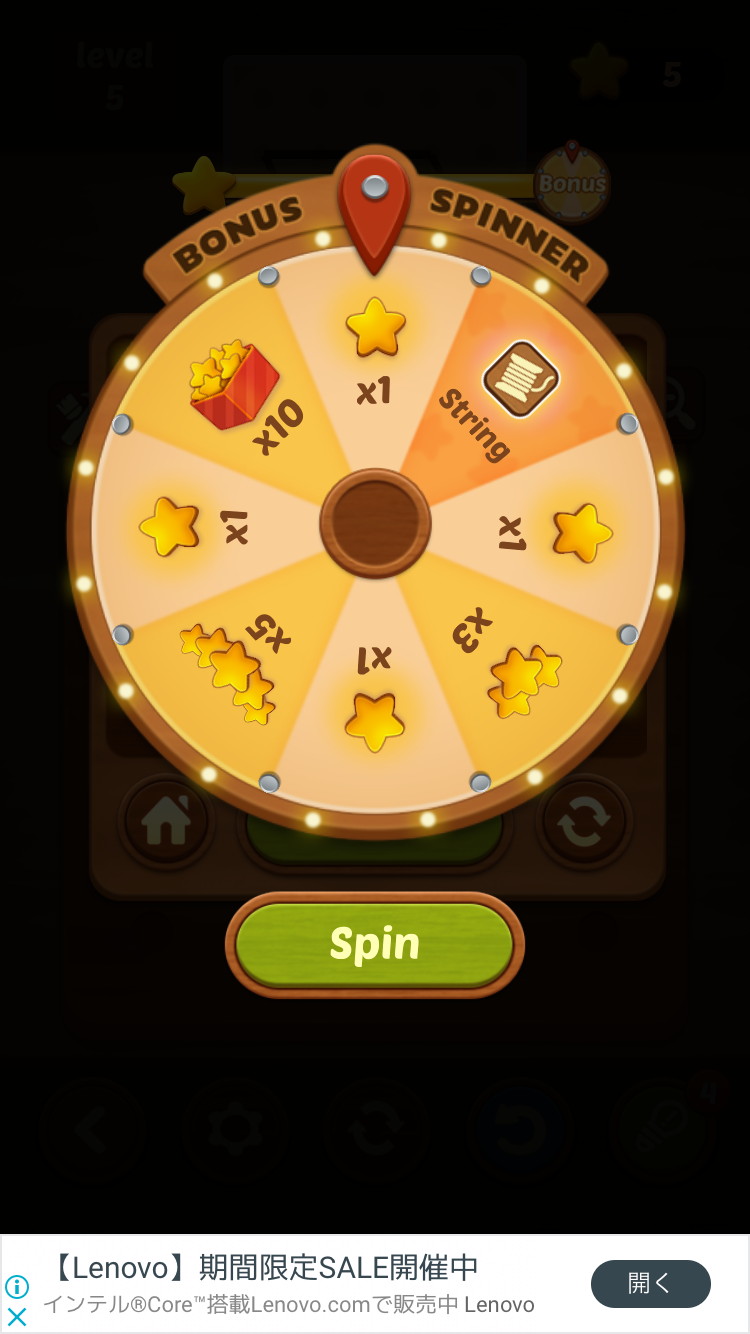750x1334 pixels.
Task: Open the Lenovo sale ad button
Action: (650, 1283)
